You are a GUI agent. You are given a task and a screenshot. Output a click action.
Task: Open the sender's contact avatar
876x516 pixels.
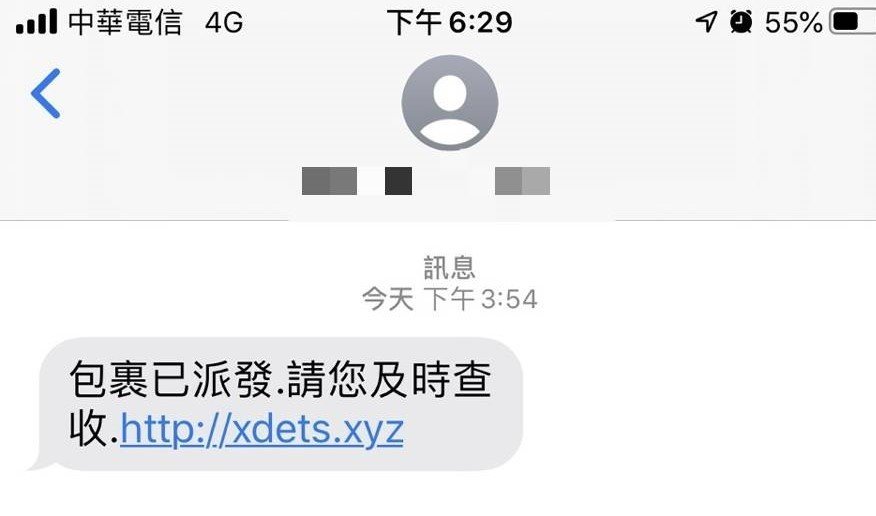pos(449,103)
